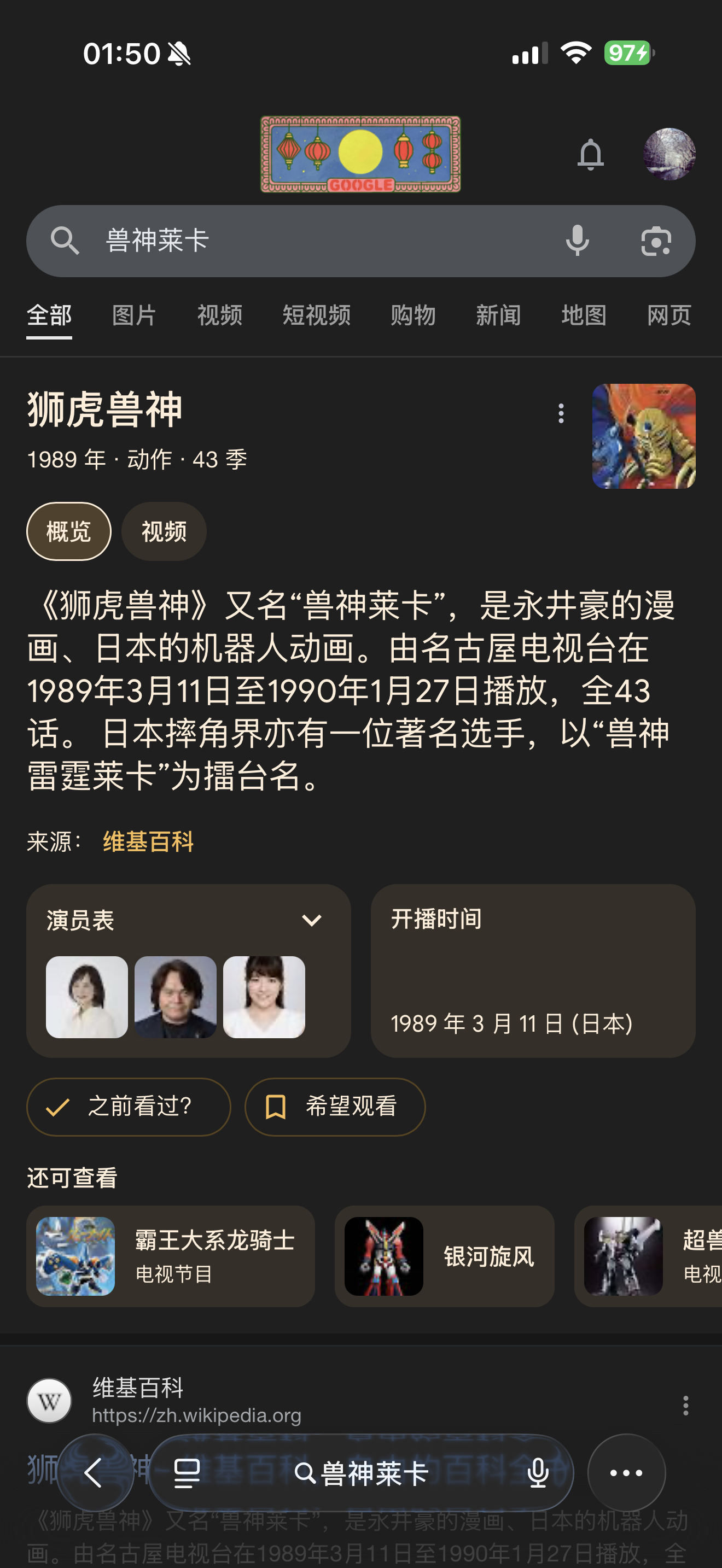Switch to the 新闻 tab
The width and height of the screenshot is (722, 1568).
coord(498,315)
